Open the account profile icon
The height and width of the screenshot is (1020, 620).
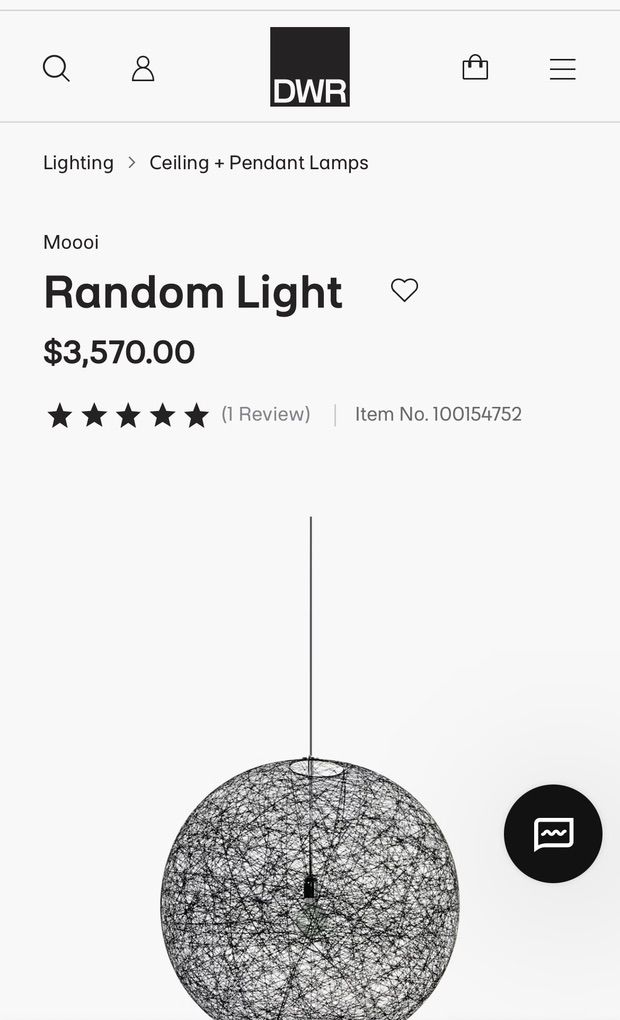click(143, 68)
